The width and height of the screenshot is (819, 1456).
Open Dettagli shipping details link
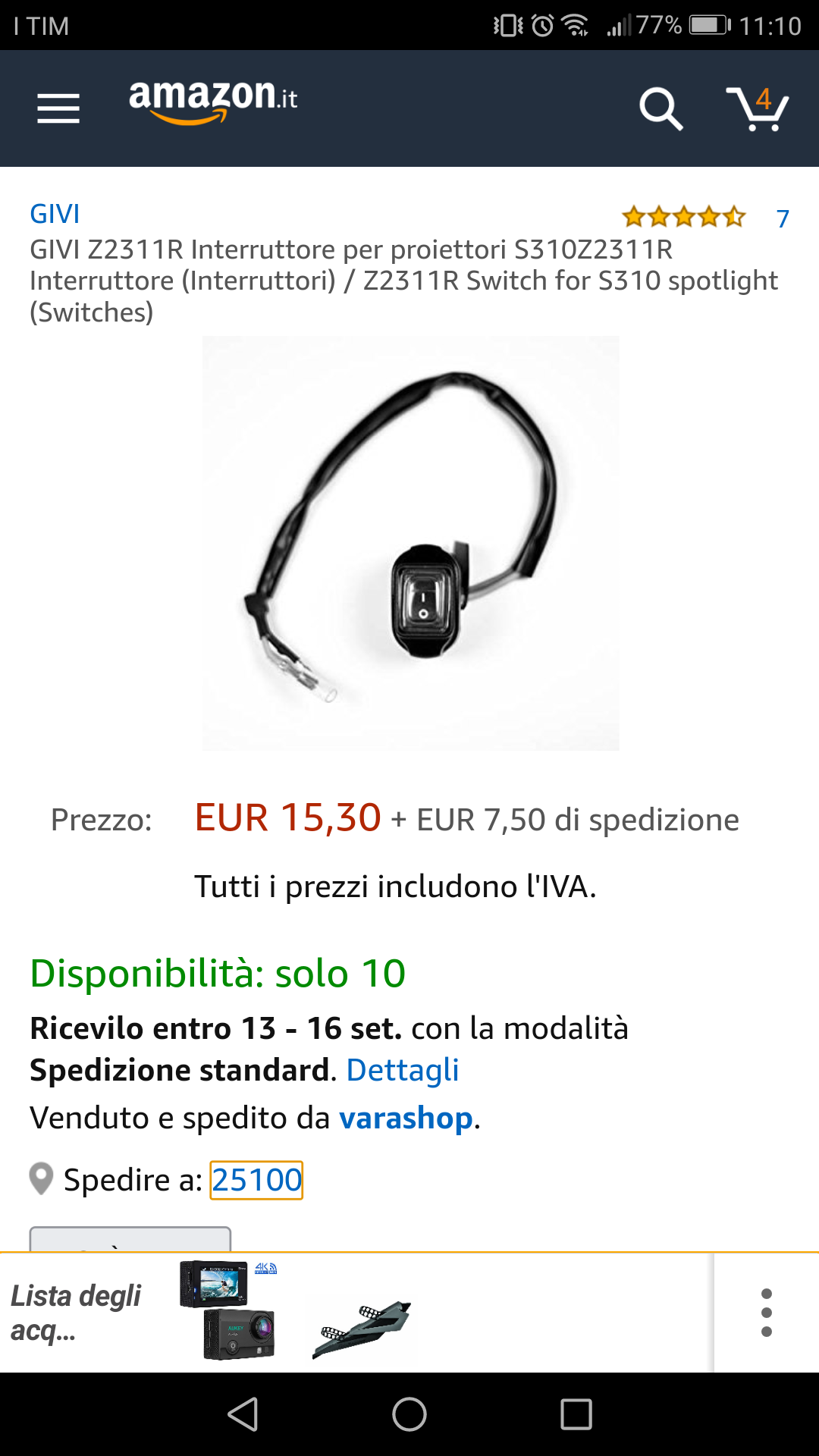coord(403,1070)
